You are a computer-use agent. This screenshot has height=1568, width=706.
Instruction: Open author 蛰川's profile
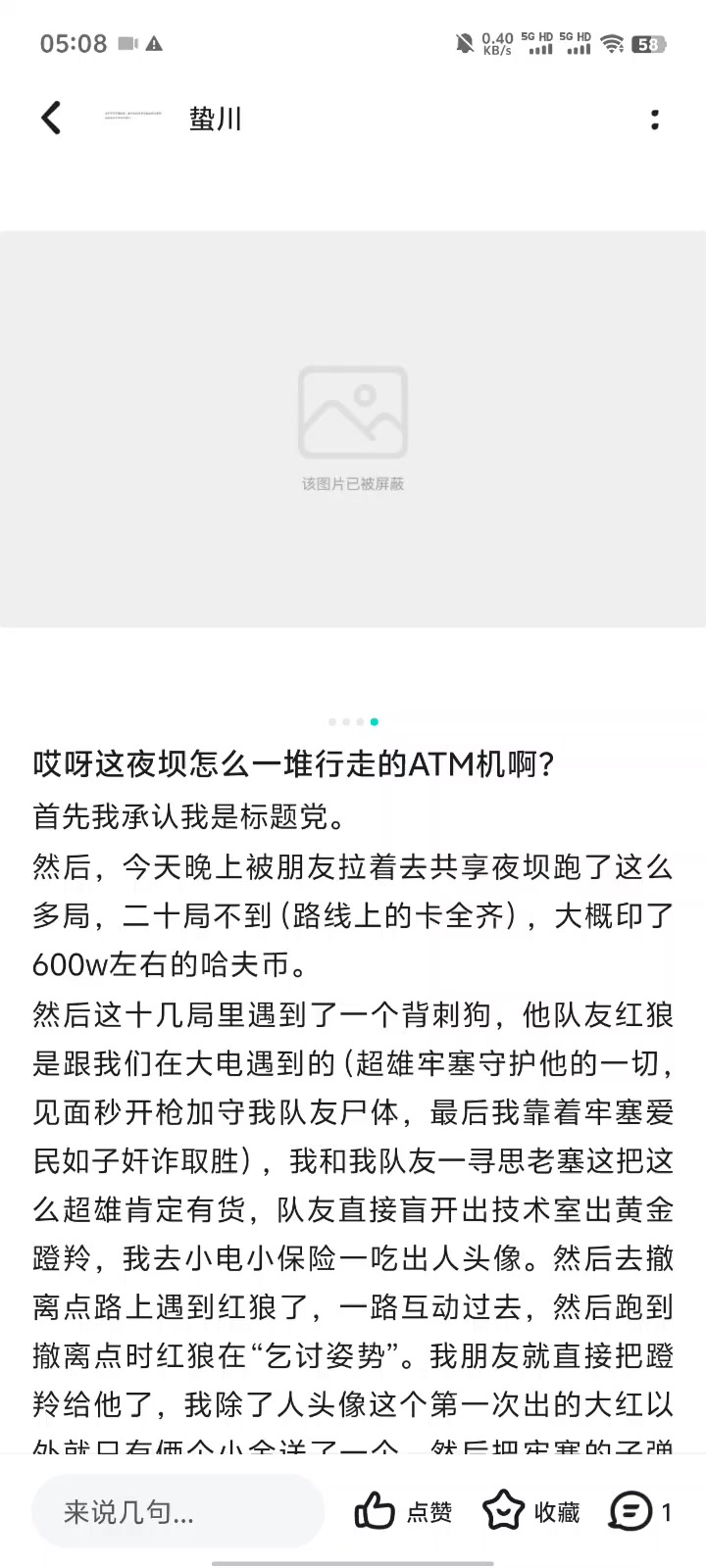(x=215, y=120)
